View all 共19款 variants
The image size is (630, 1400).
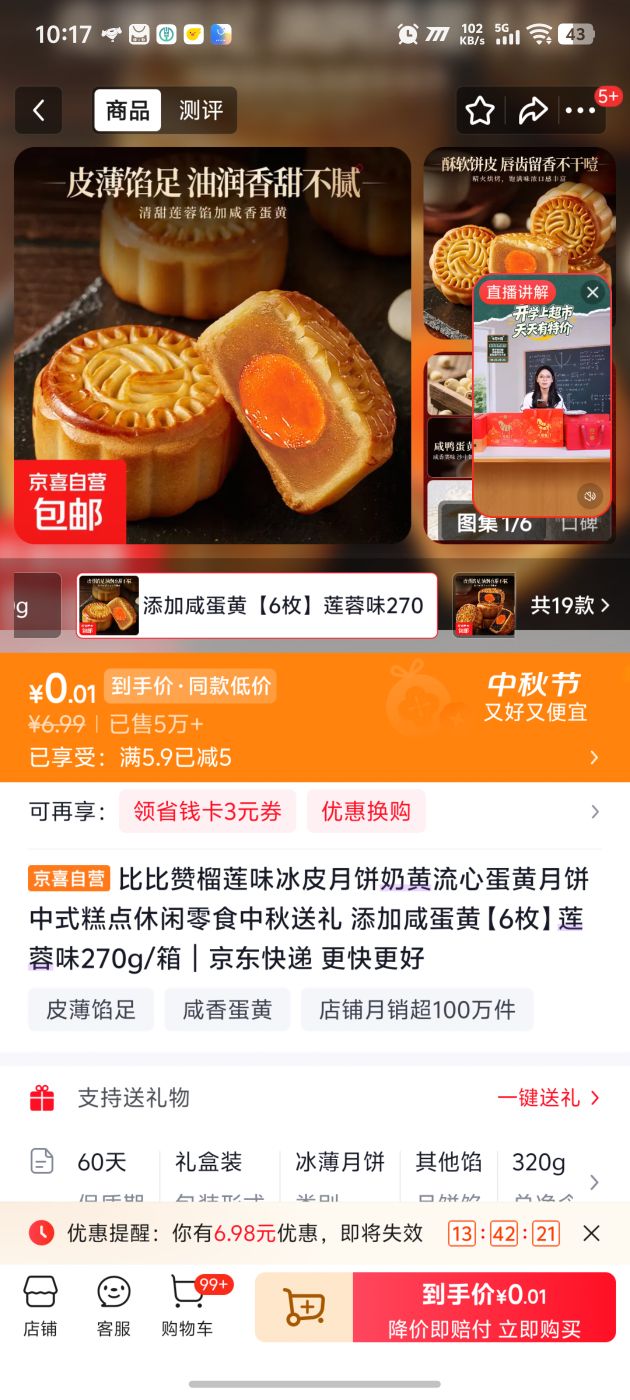(570, 605)
